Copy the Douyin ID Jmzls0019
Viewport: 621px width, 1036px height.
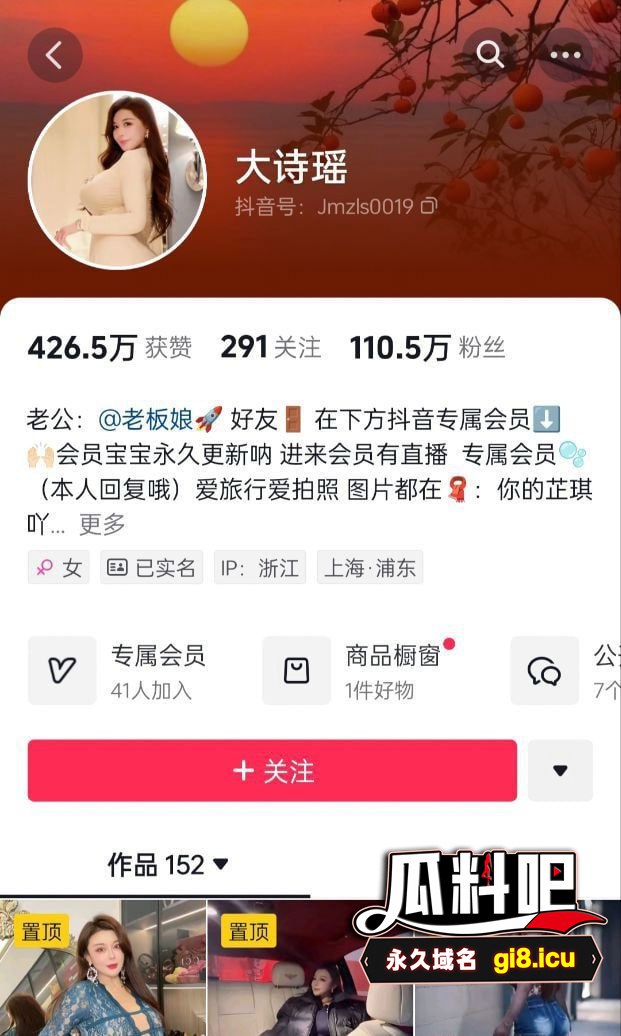tap(429, 207)
